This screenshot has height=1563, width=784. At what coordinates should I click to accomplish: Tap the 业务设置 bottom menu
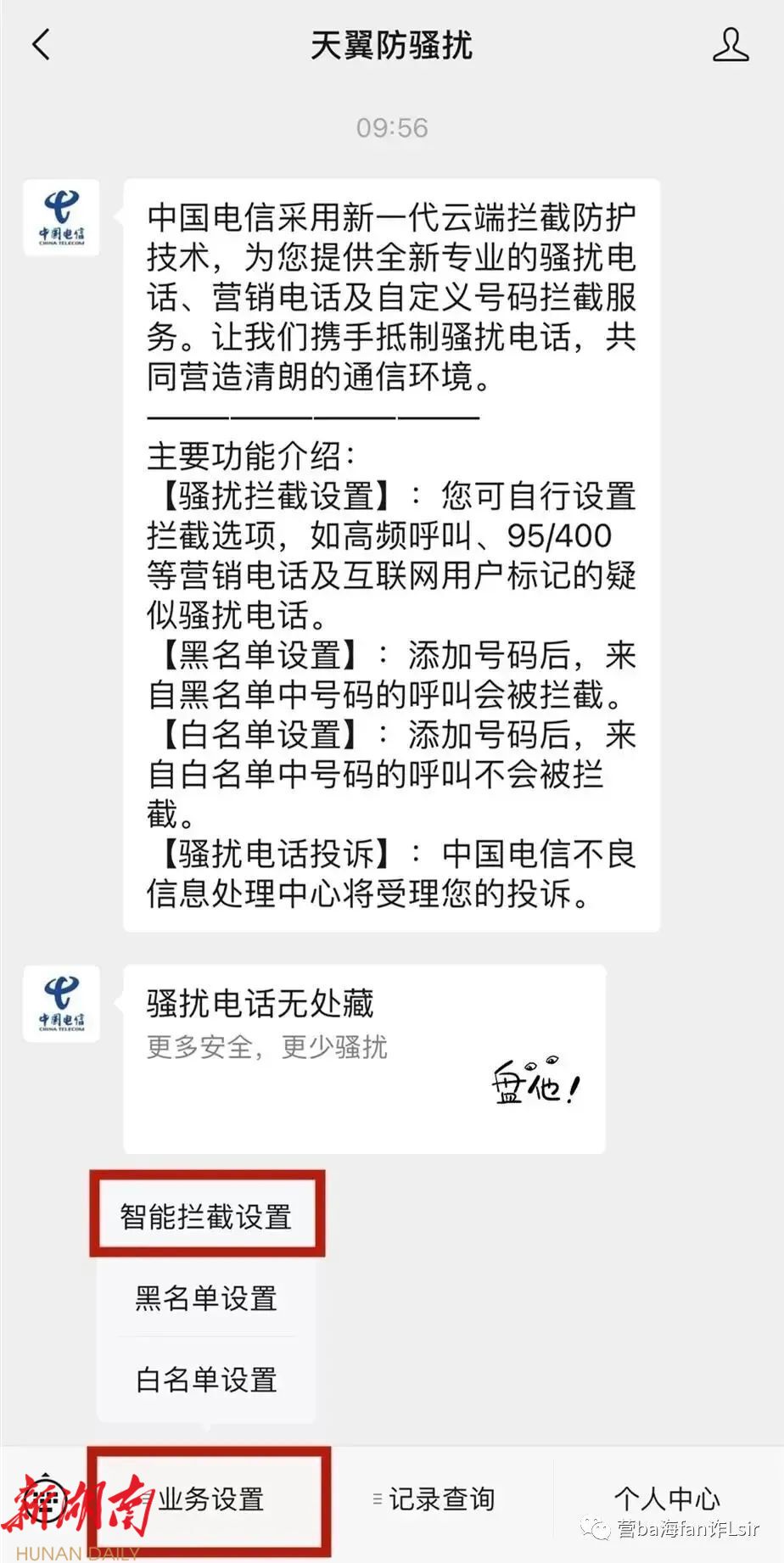click(210, 1500)
